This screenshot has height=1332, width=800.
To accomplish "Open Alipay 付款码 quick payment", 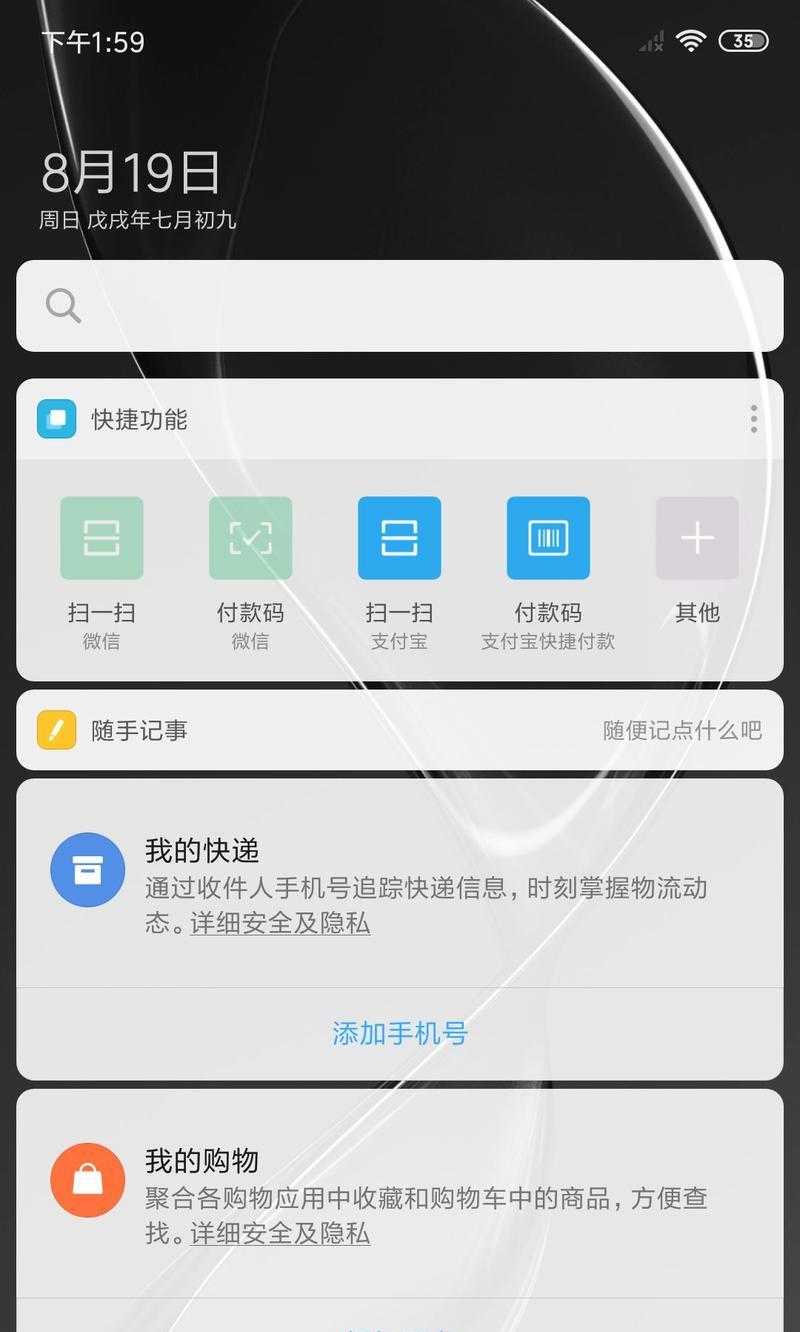I will click(548, 539).
